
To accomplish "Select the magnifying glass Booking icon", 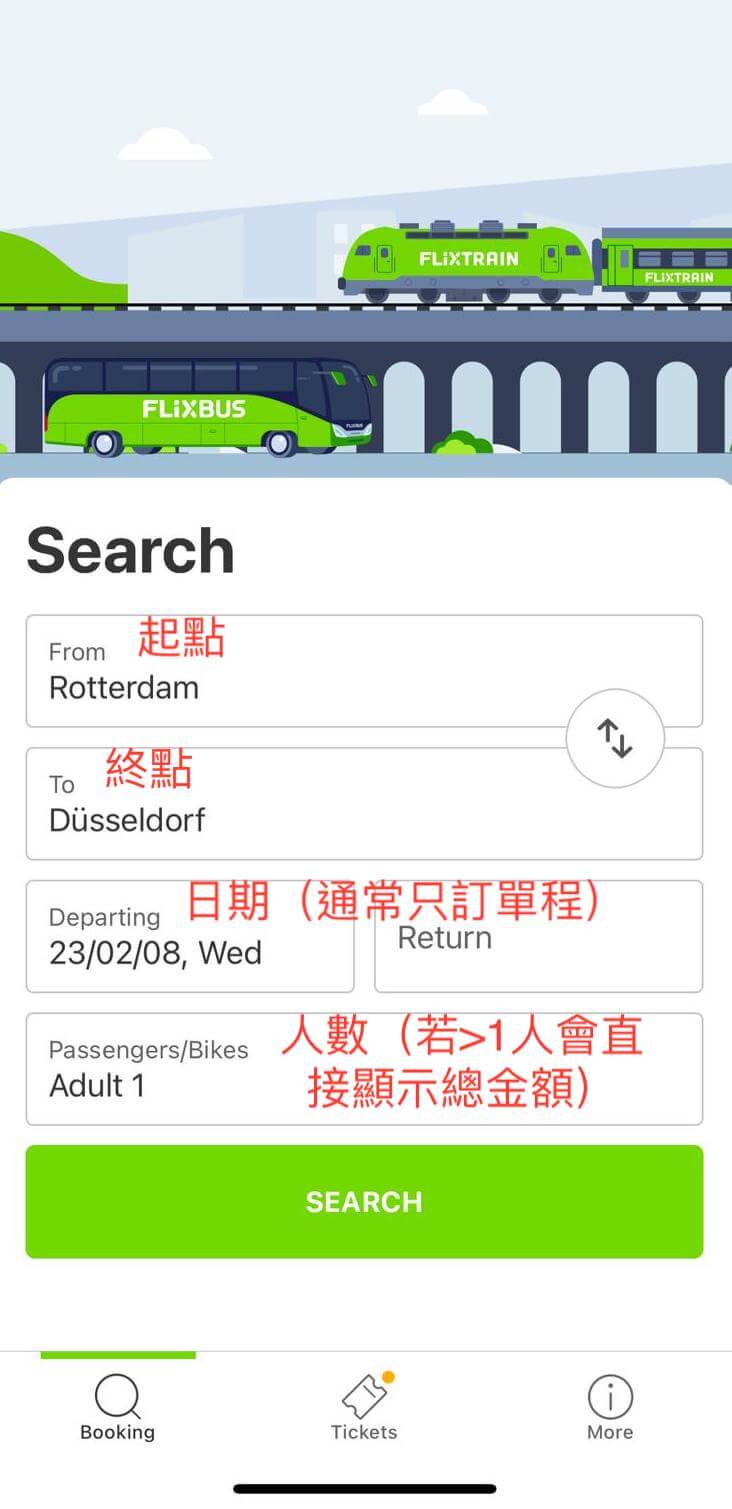I will point(117,1393).
